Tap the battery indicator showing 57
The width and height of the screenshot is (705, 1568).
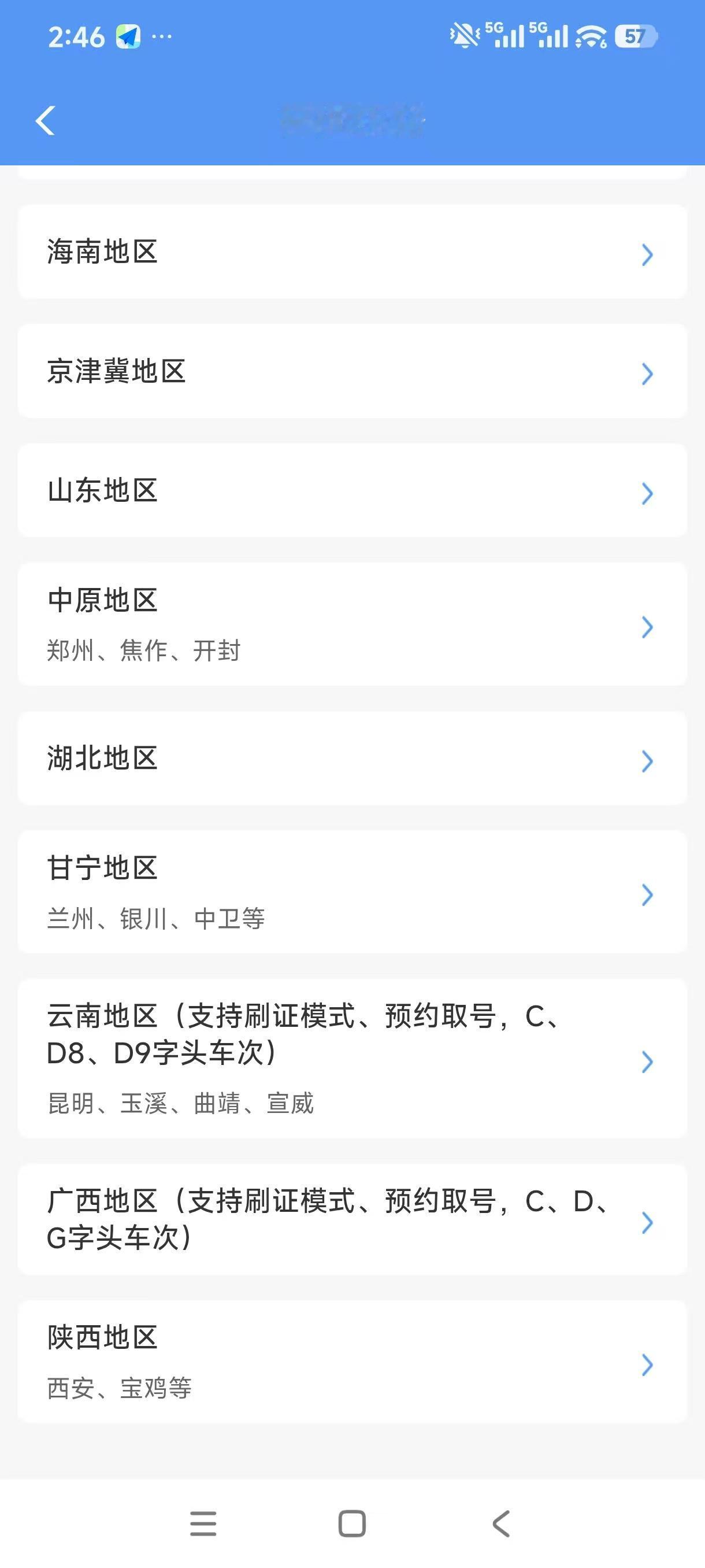tap(636, 36)
